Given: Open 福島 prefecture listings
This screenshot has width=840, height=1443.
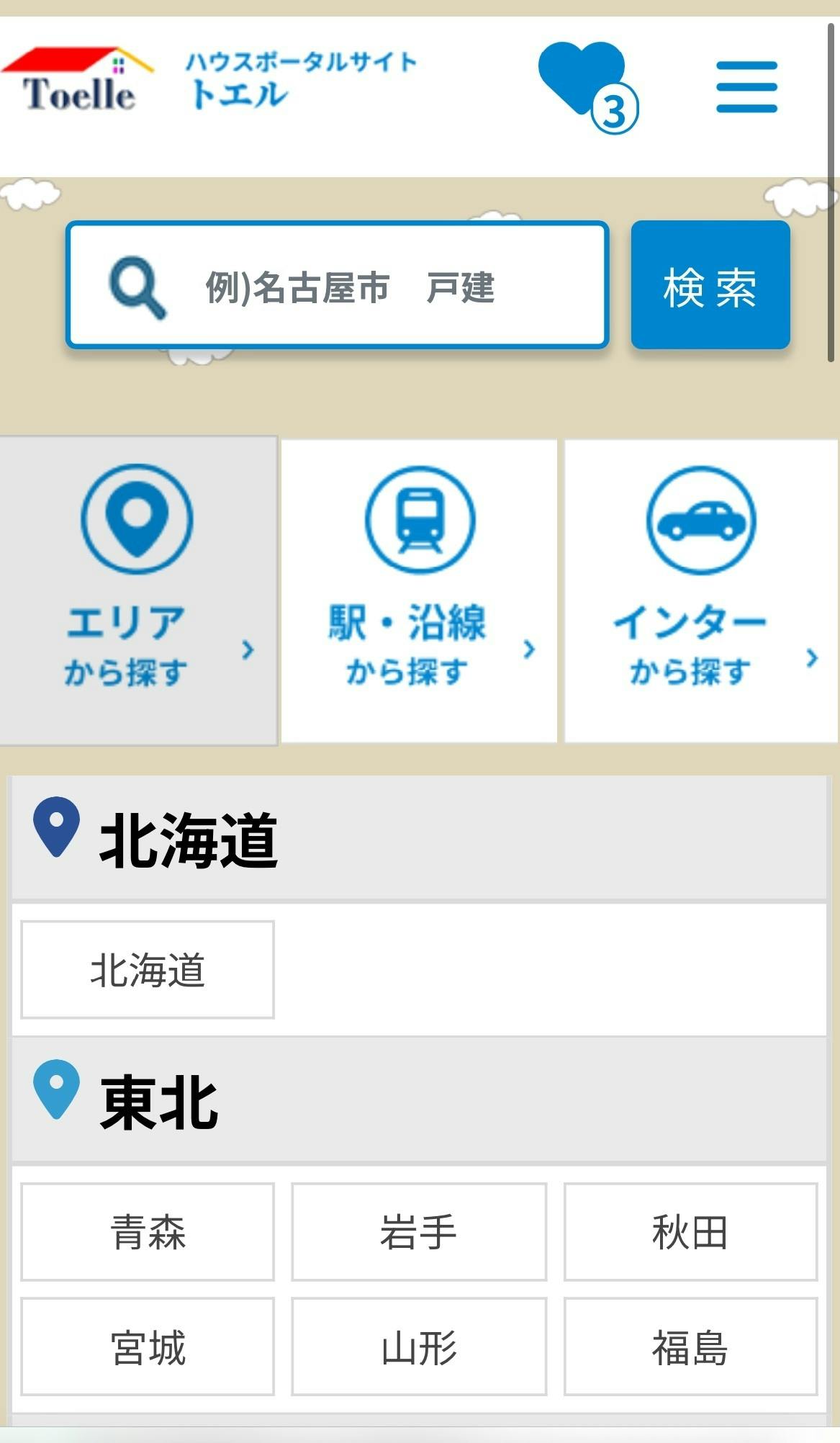Looking at the screenshot, I should (690, 1347).
